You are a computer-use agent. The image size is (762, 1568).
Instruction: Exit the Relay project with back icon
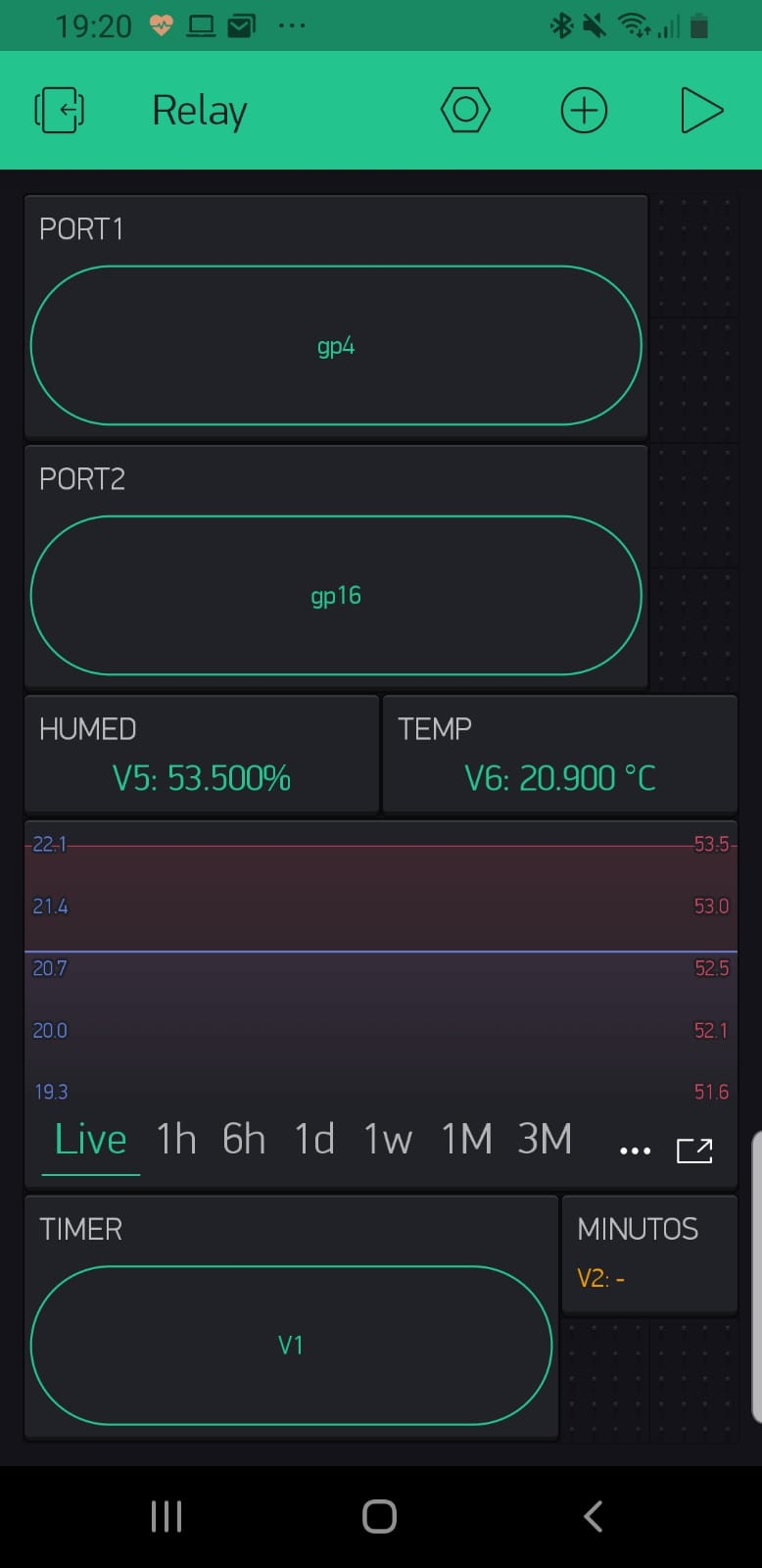60,110
